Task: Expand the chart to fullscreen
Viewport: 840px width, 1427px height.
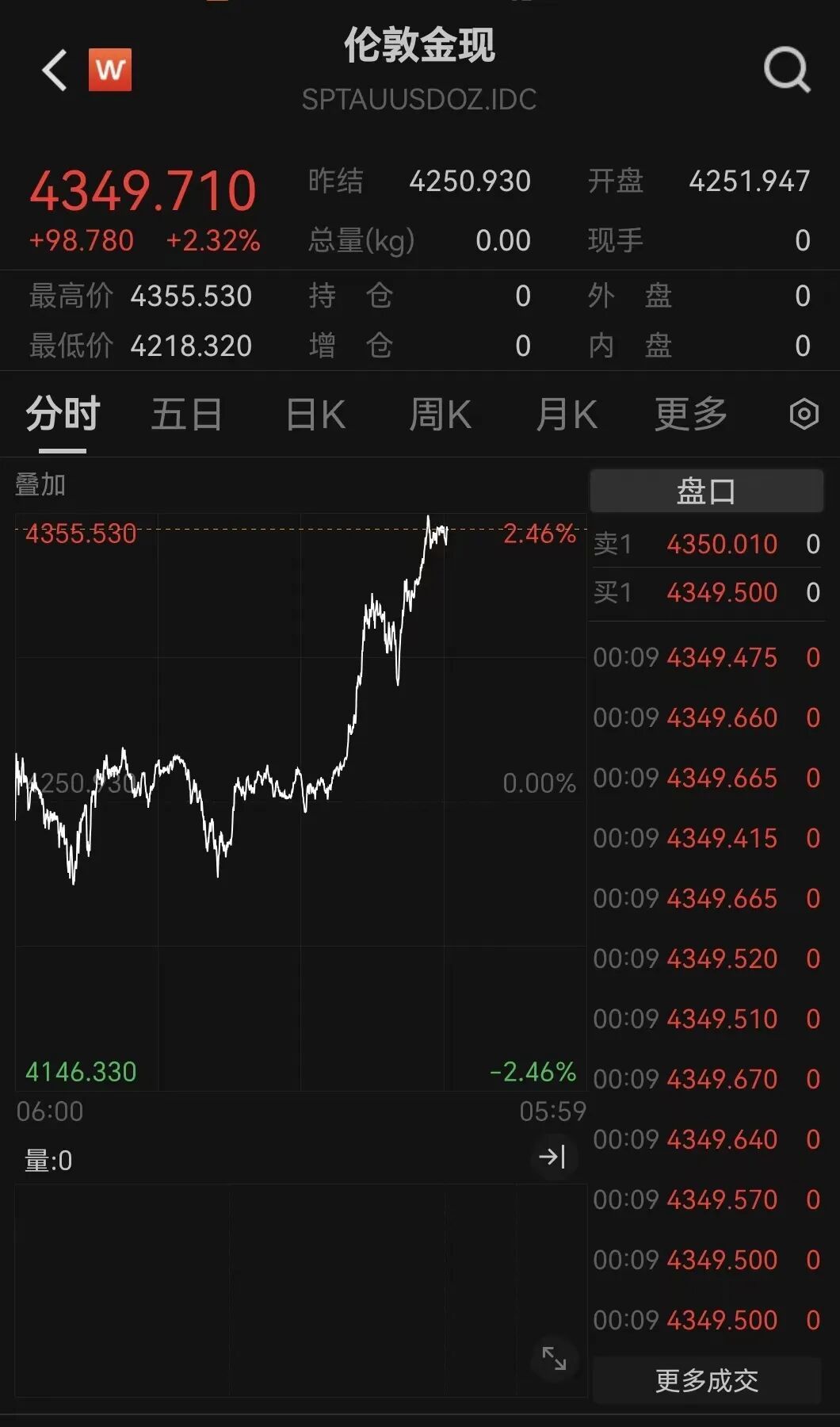Action: click(x=554, y=1358)
